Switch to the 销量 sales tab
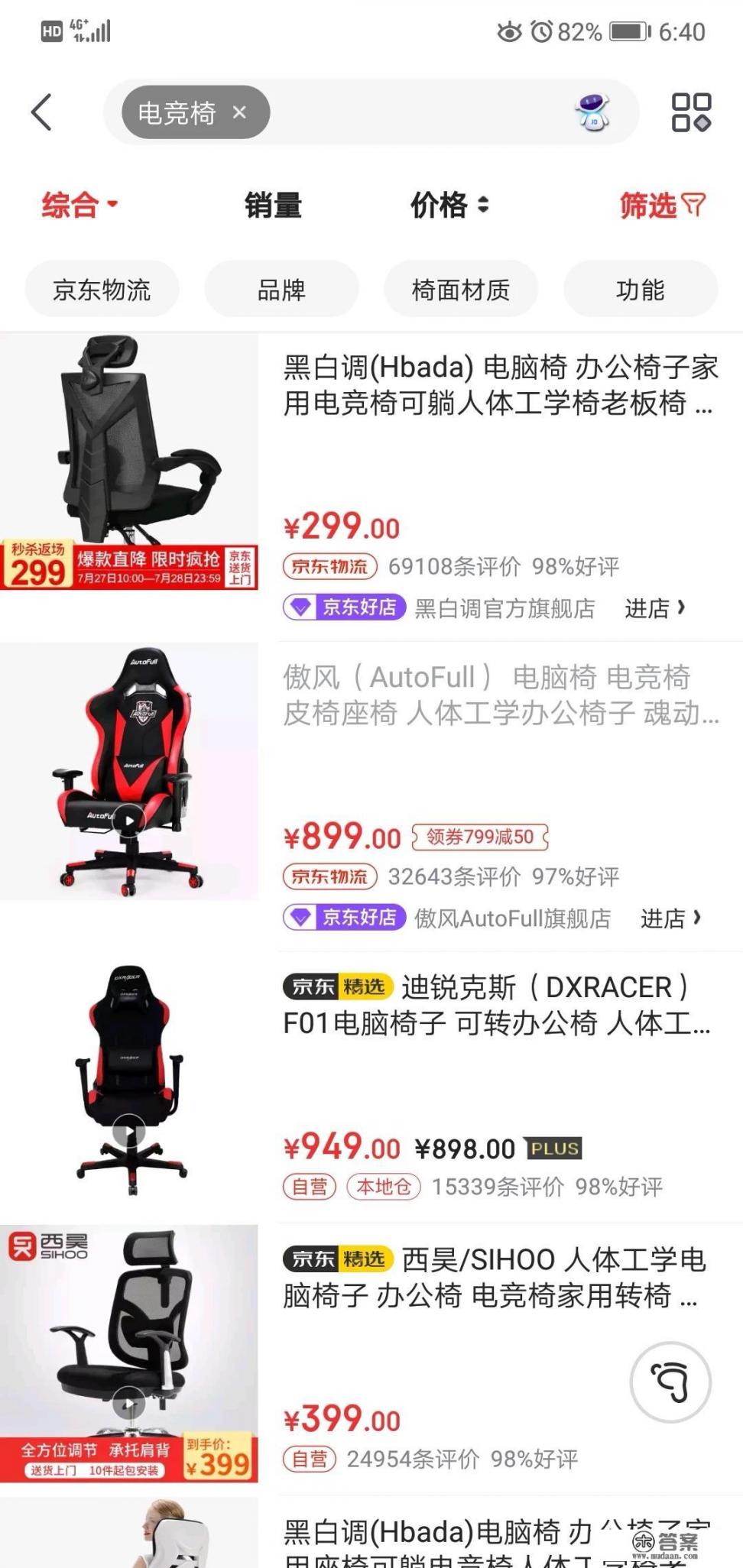Viewport: 743px width, 1568px height. (x=272, y=205)
